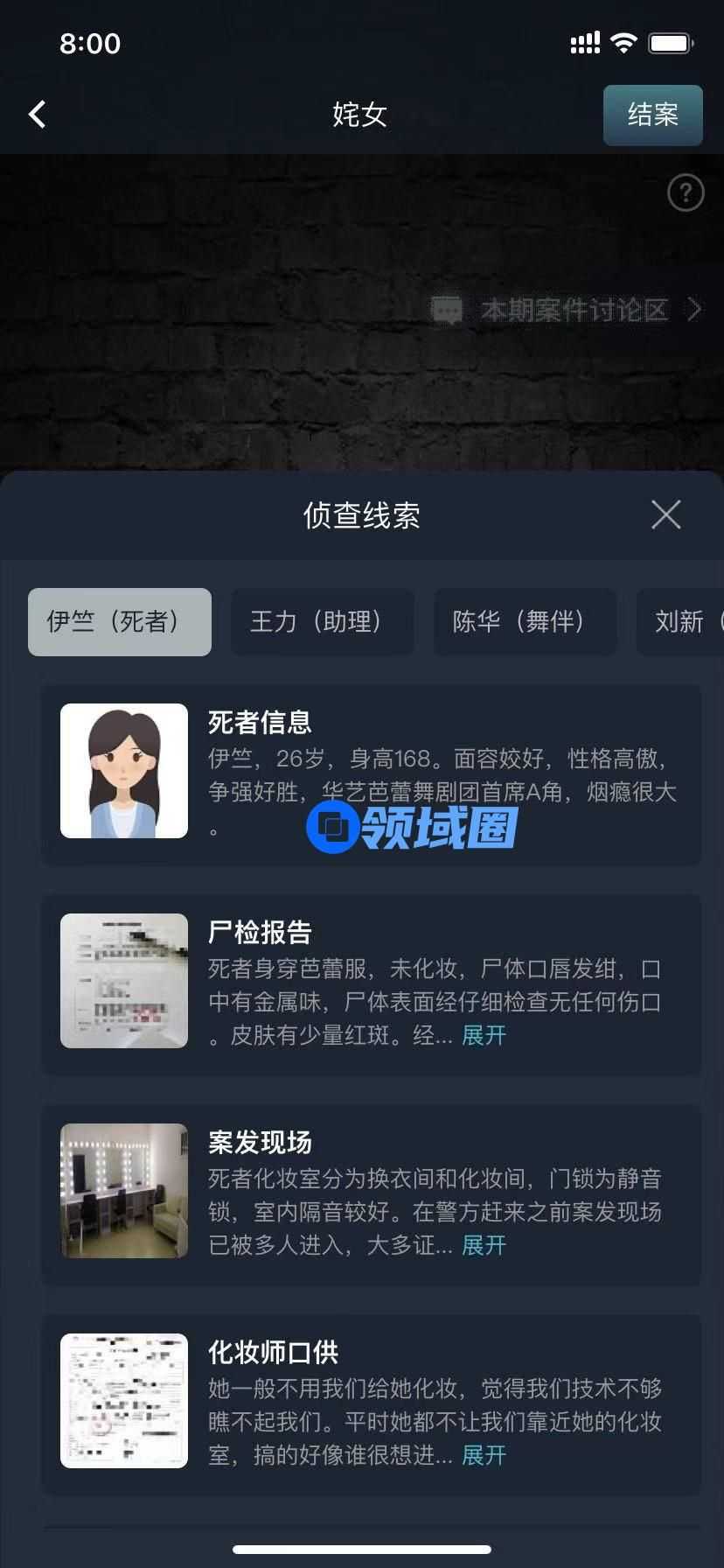Select the 伊竺（死者）tab
Viewport: 724px width, 1568px height.
[x=120, y=621]
